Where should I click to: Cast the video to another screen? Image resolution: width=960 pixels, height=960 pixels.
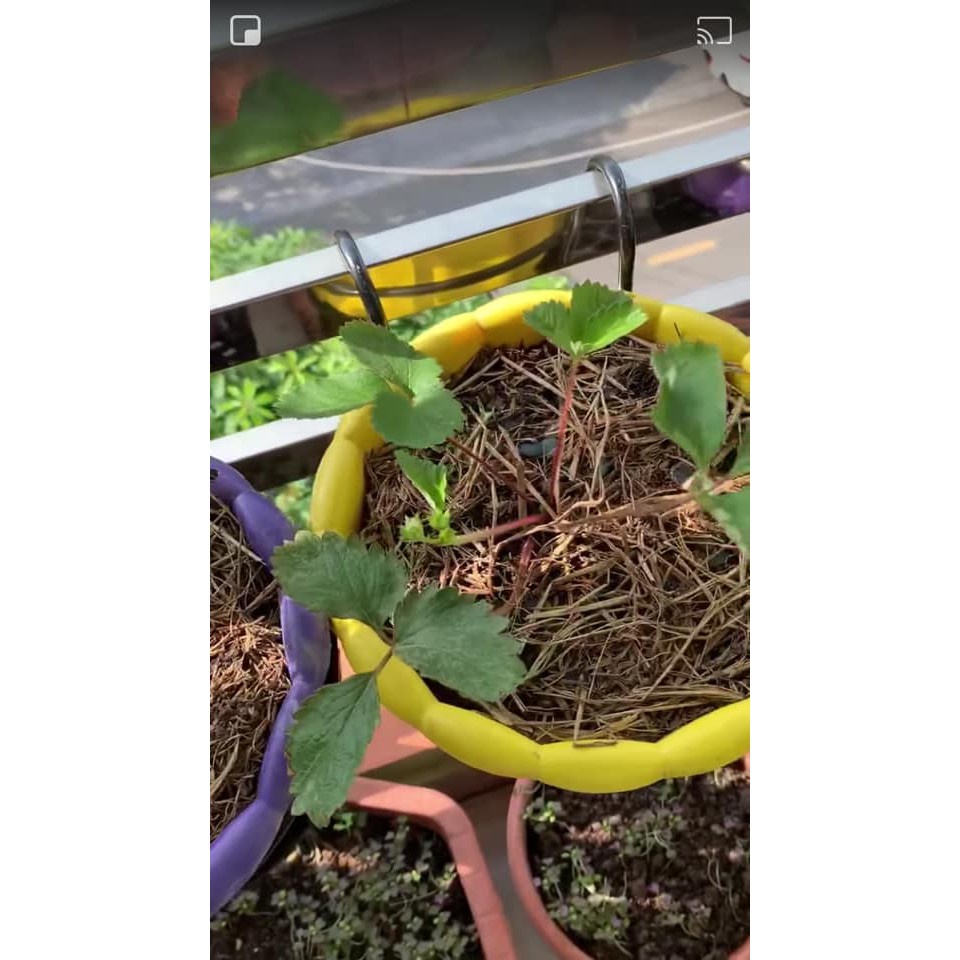(713, 30)
